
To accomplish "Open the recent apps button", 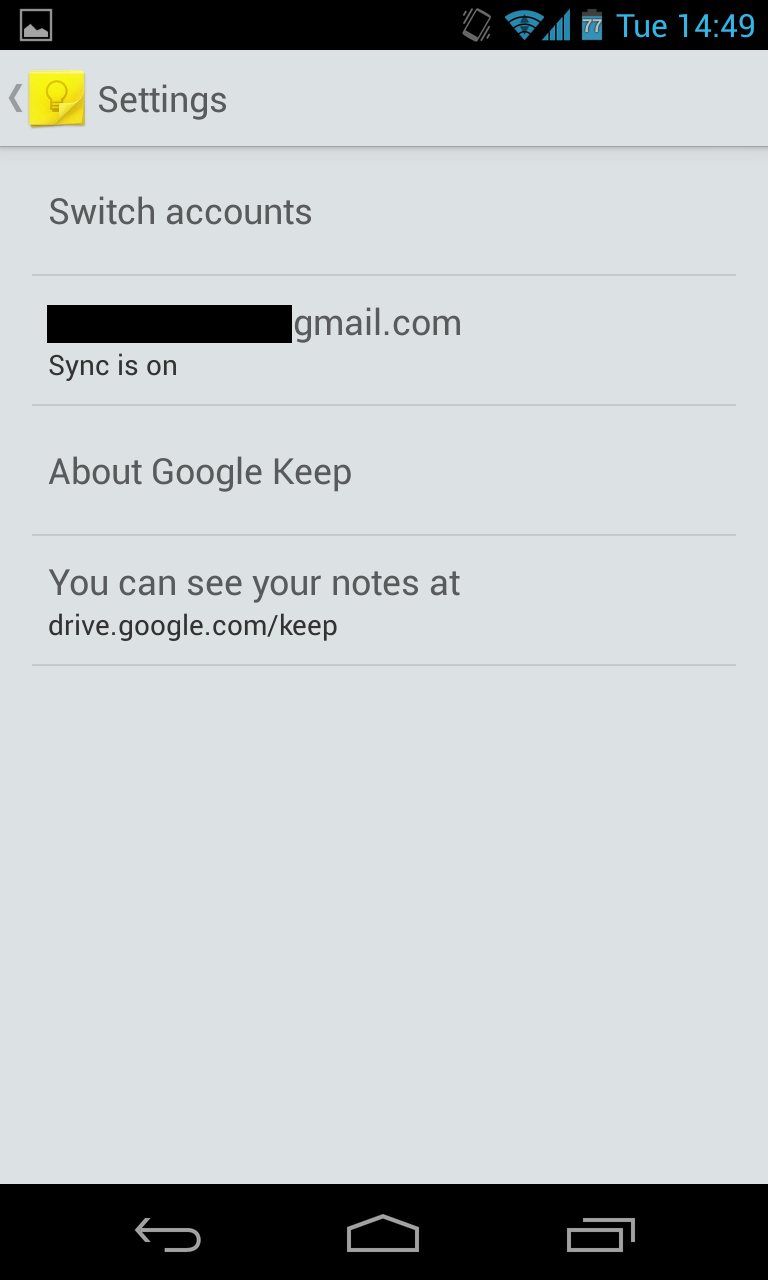I will click(600, 1234).
